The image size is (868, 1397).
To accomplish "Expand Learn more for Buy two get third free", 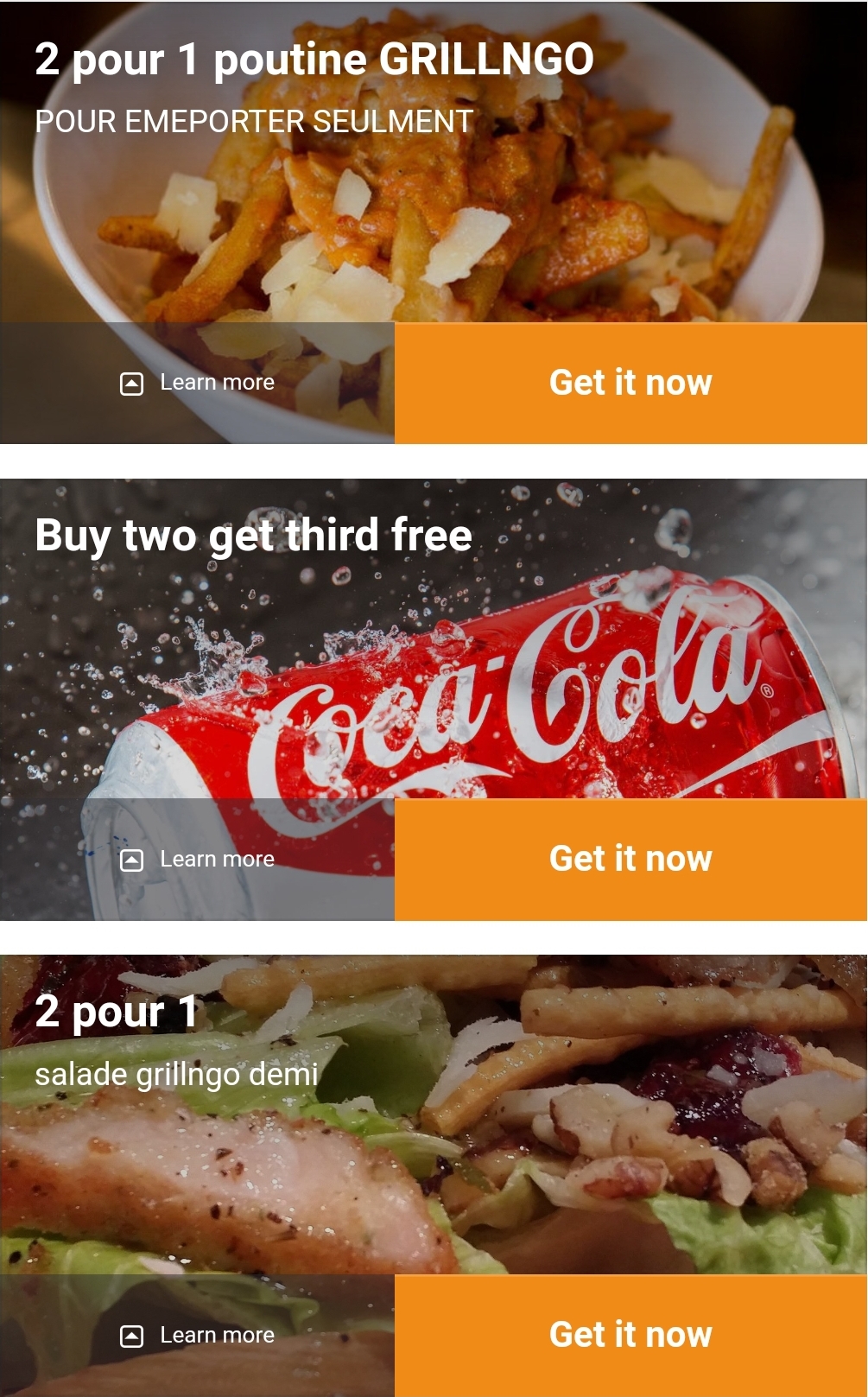I will 197,859.
